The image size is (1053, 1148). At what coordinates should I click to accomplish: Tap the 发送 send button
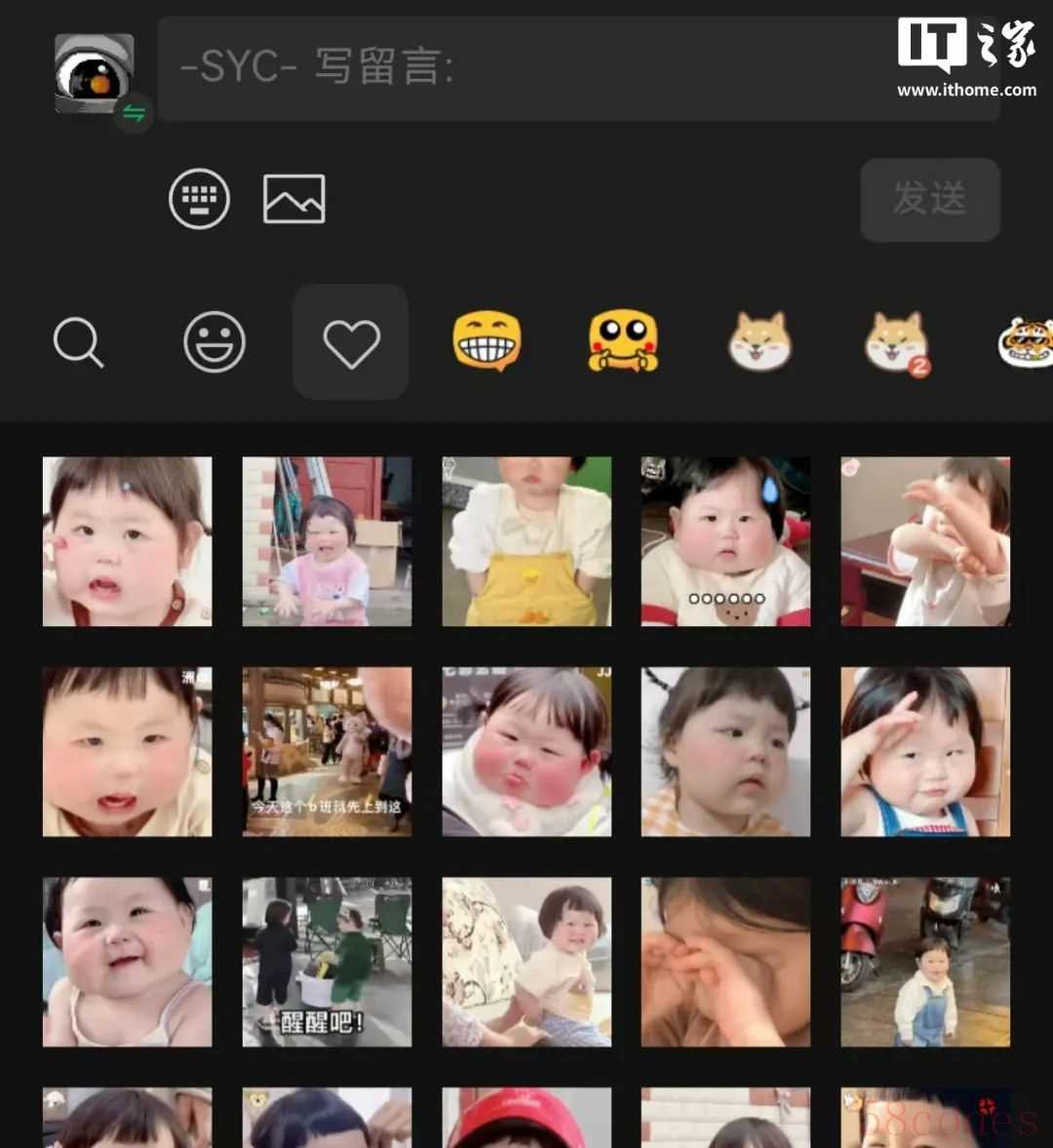coord(929,199)
